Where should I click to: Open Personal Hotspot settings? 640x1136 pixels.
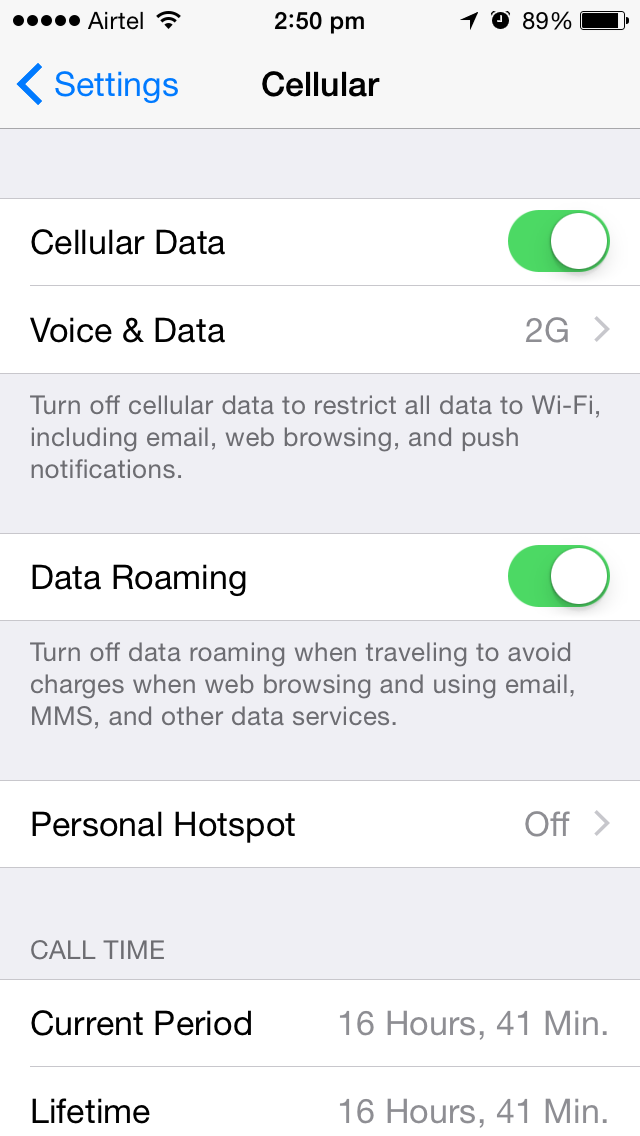[x=320, y=824]
